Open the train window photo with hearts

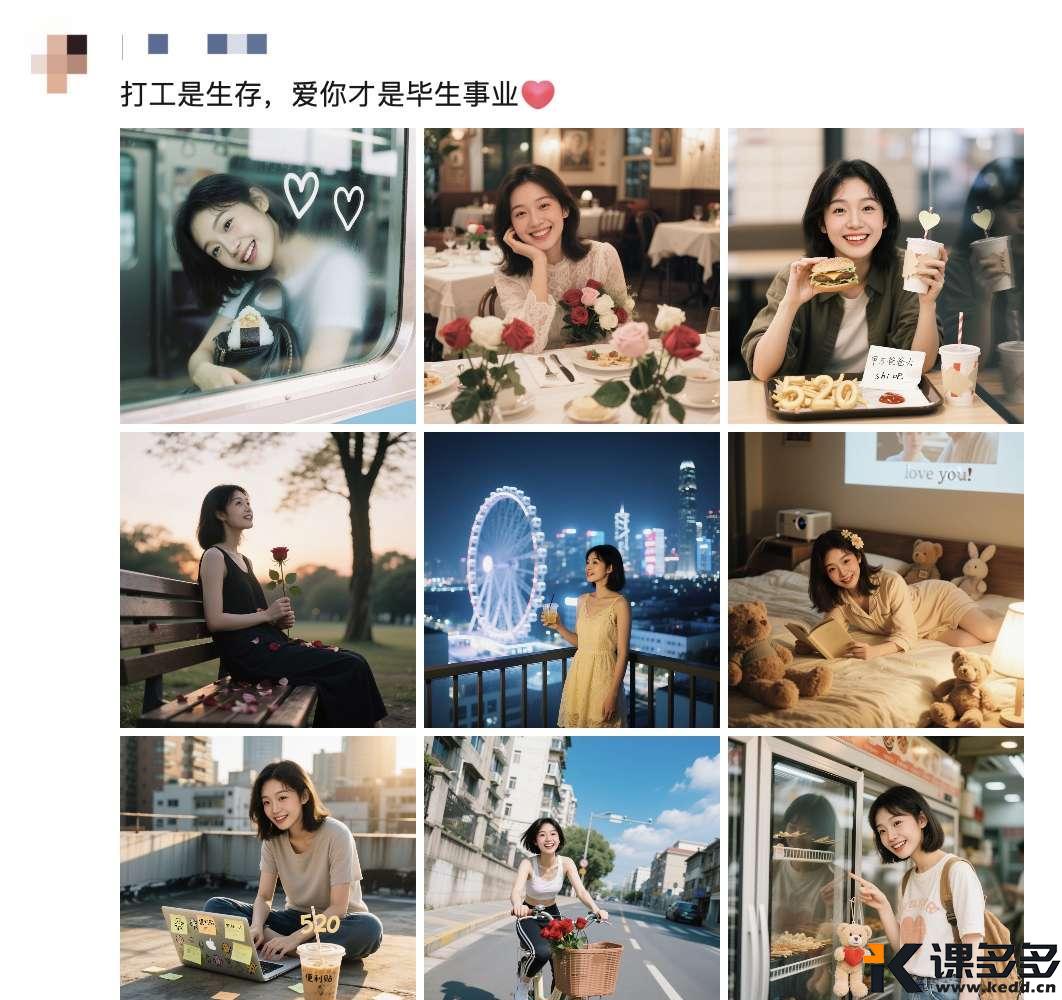click(268, 275)
